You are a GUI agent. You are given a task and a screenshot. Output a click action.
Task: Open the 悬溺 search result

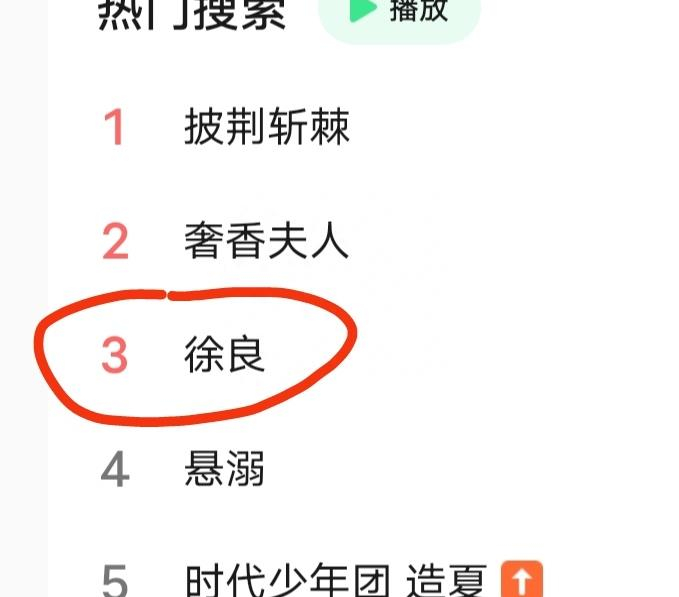point(225,469)
